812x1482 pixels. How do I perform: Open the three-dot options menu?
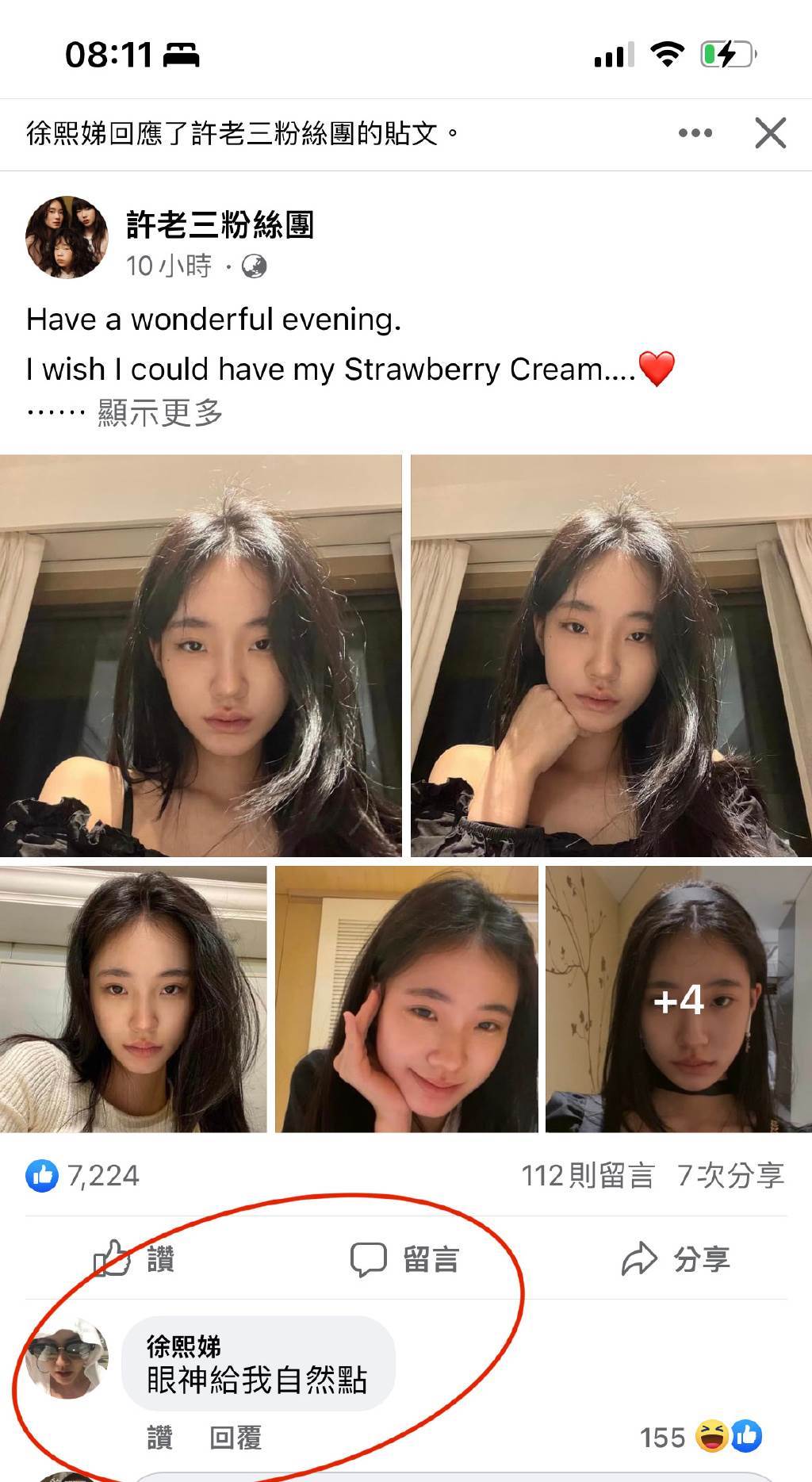(695, 133)
